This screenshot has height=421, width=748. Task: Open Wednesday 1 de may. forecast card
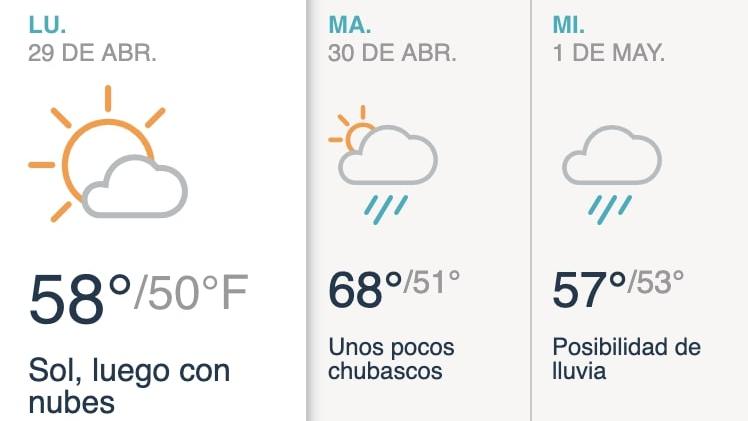640,210
